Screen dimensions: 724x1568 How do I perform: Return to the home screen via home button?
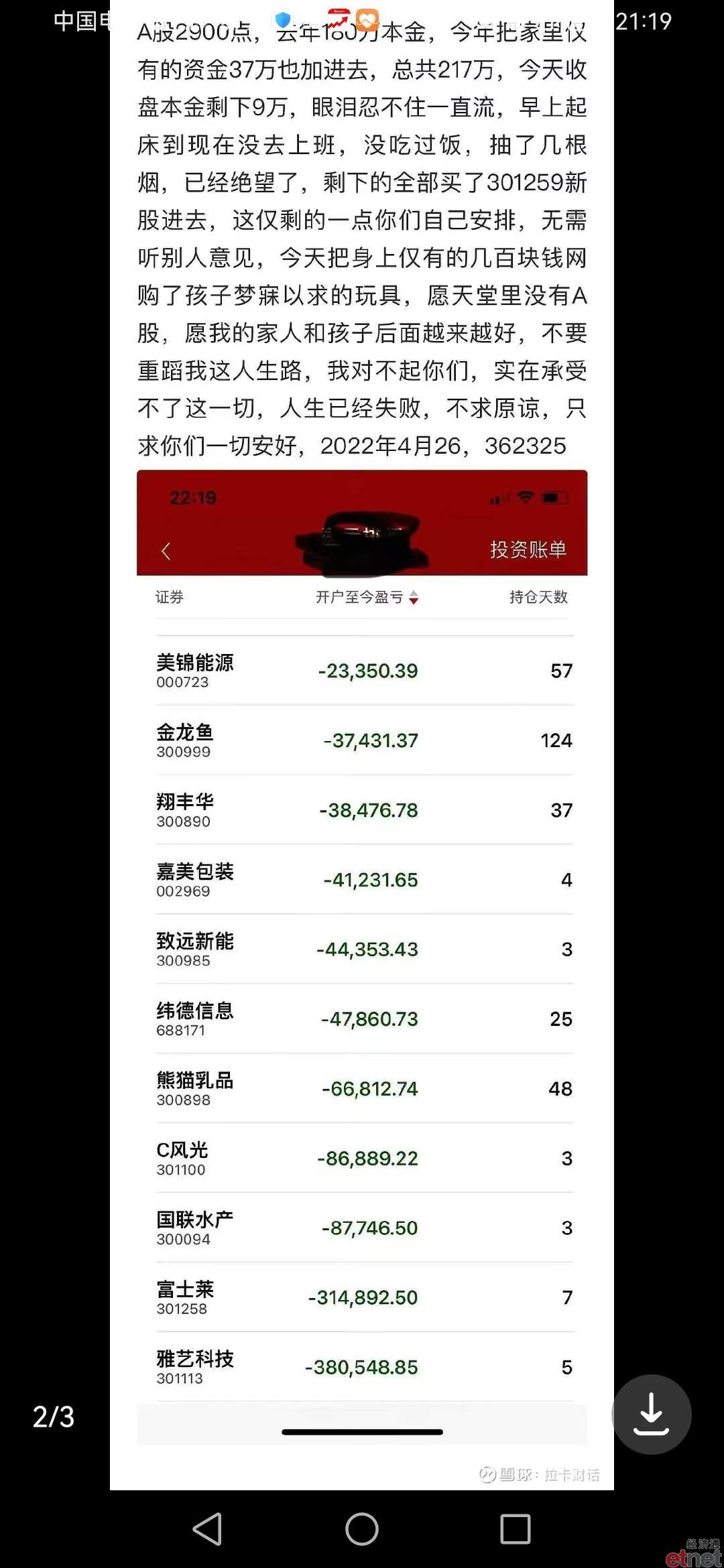362,1529
